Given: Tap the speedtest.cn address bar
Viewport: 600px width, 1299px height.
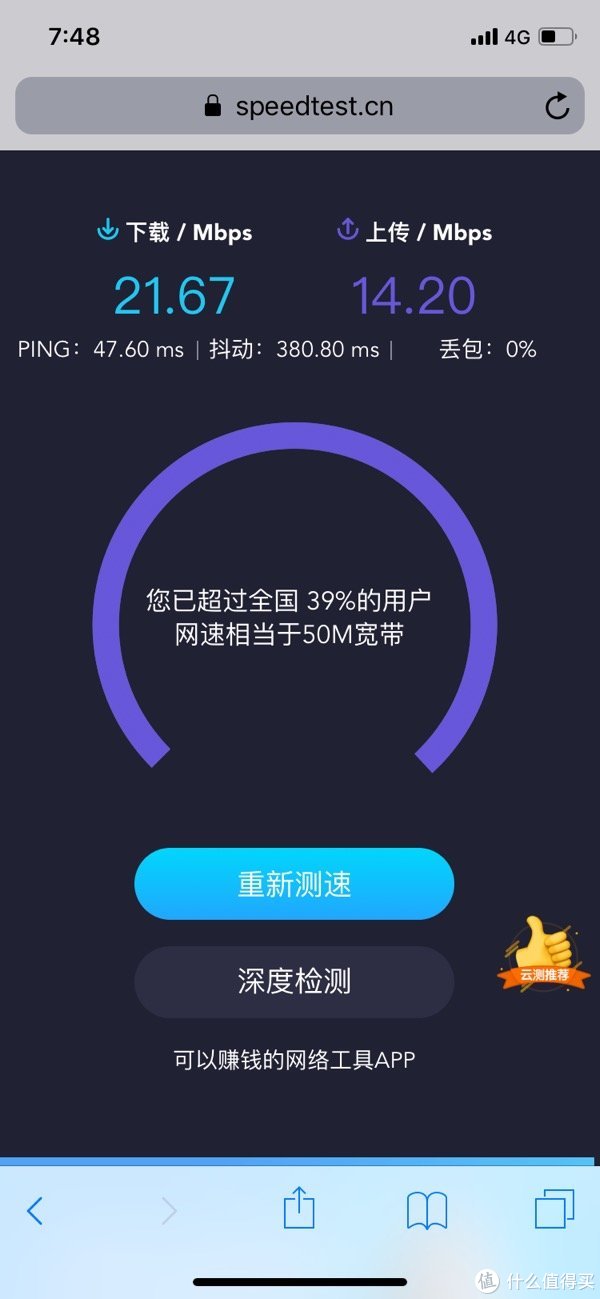Looking at the screenshot, I should click(299, 106).
